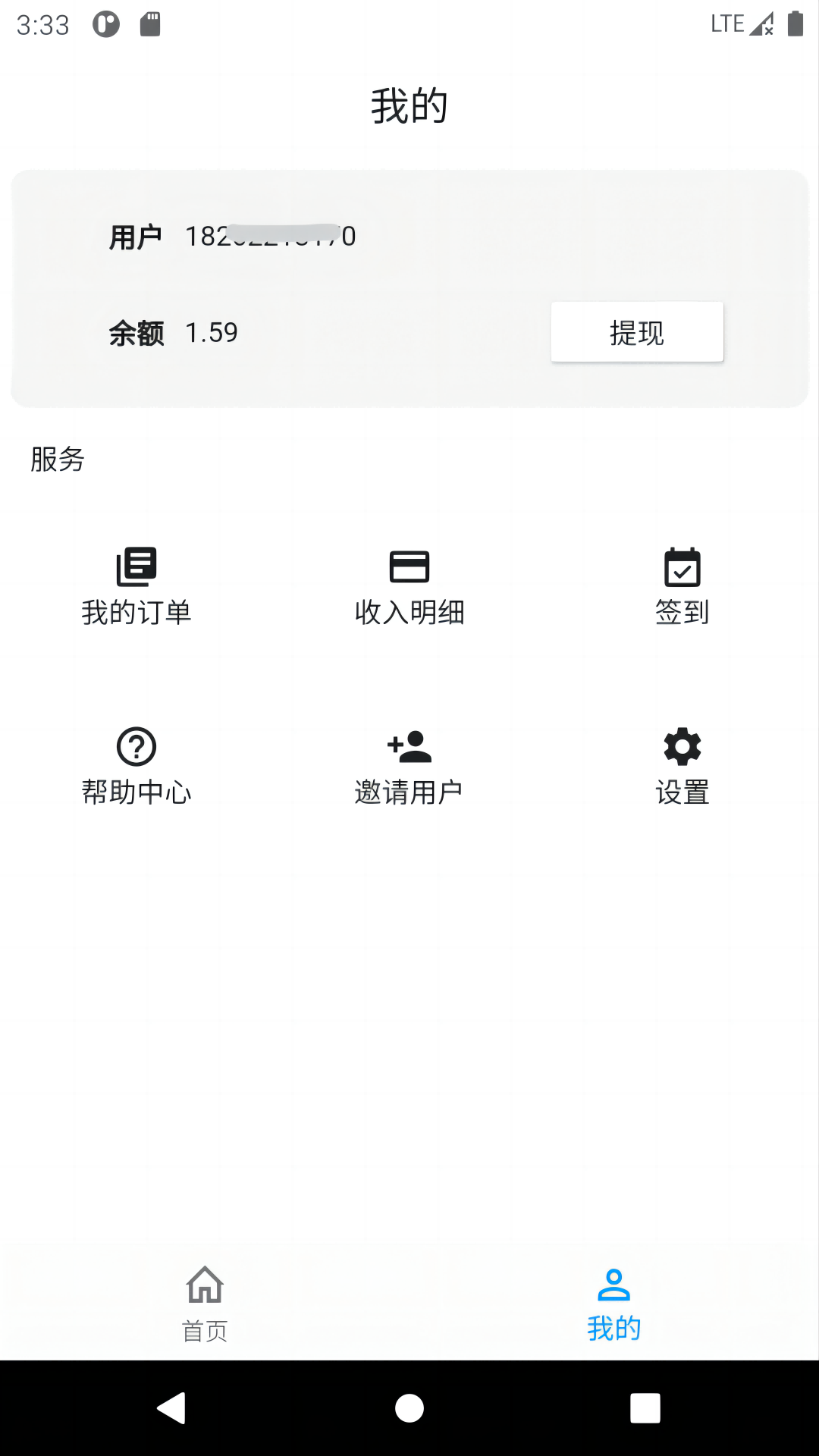Click the 服务 section header
The width and height of the screenshot is (819, 1456).
57,460
